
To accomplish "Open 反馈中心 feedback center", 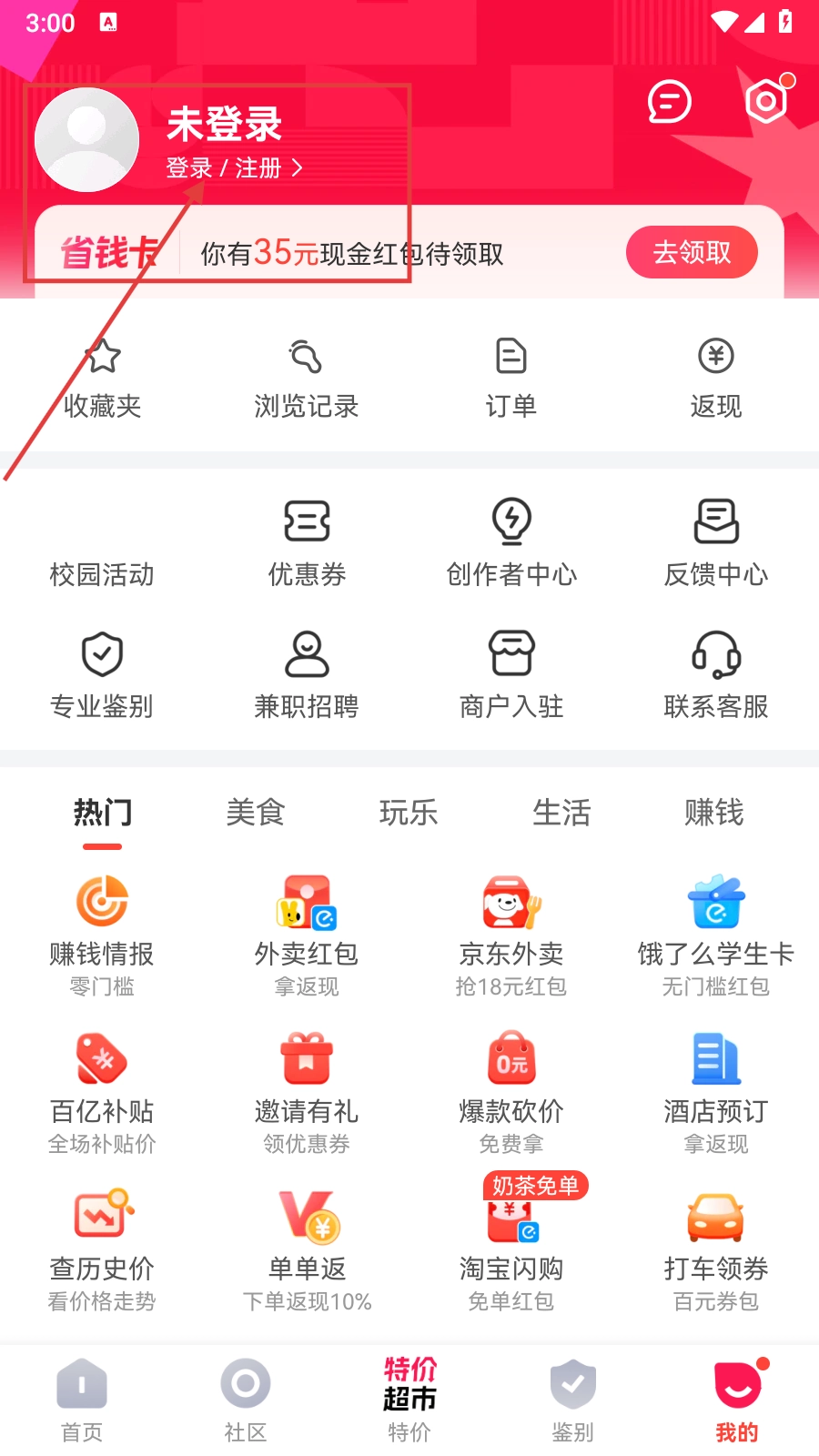I will (716, 543).
